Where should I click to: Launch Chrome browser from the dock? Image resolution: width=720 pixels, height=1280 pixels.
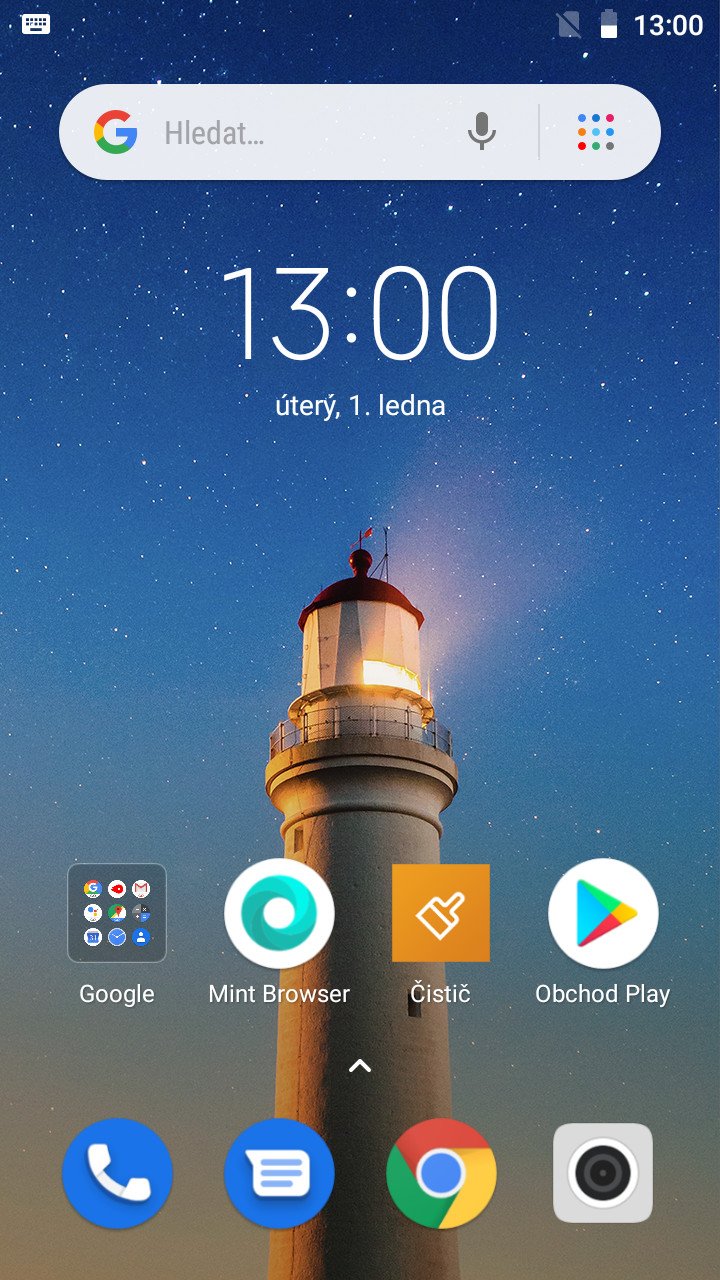pyautogui.click(x=441, y=1173)
